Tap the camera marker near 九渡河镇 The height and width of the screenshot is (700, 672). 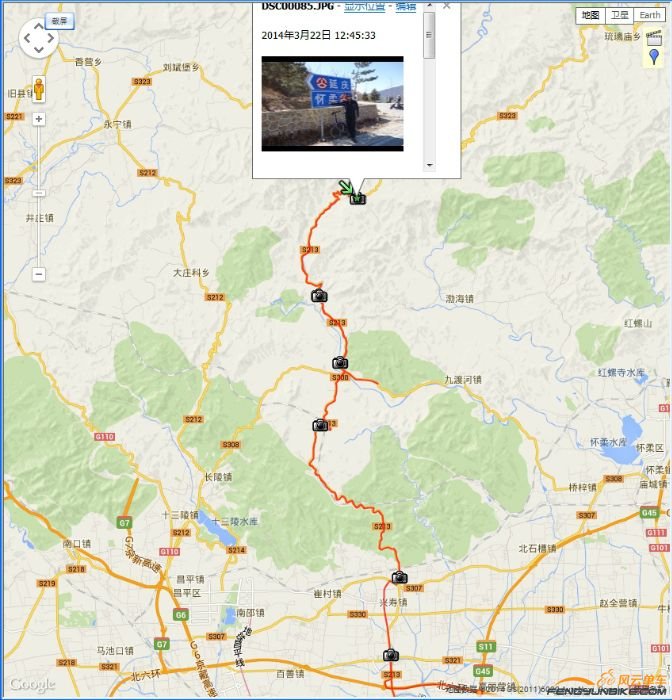340,363
